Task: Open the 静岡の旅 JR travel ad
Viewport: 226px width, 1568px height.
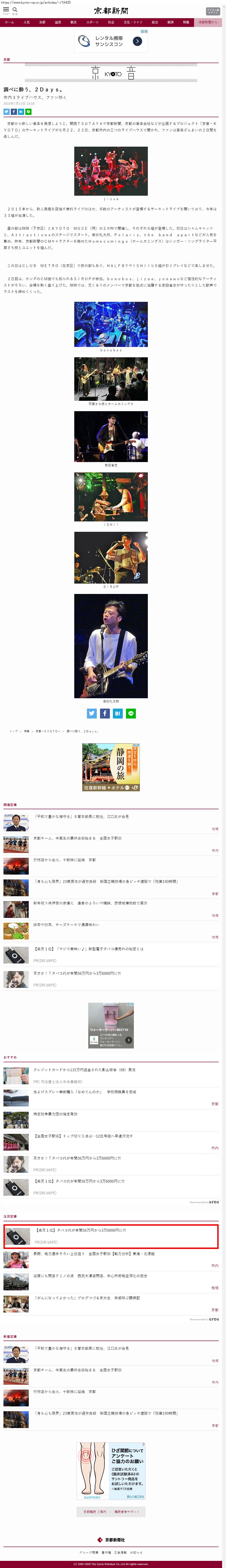Action: coord(111,766)
